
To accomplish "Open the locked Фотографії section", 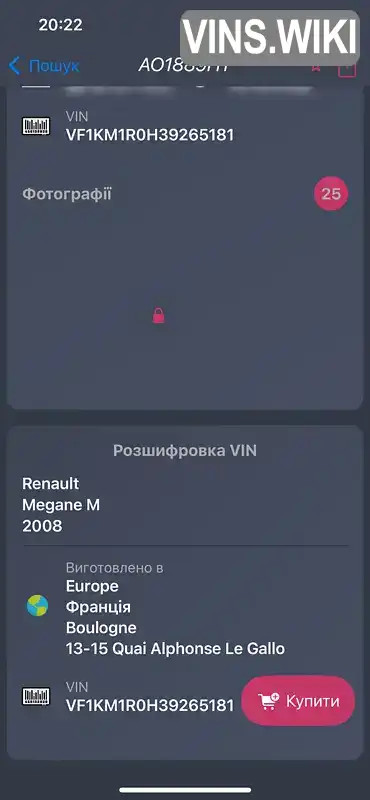I will click(x=159, y=316).
